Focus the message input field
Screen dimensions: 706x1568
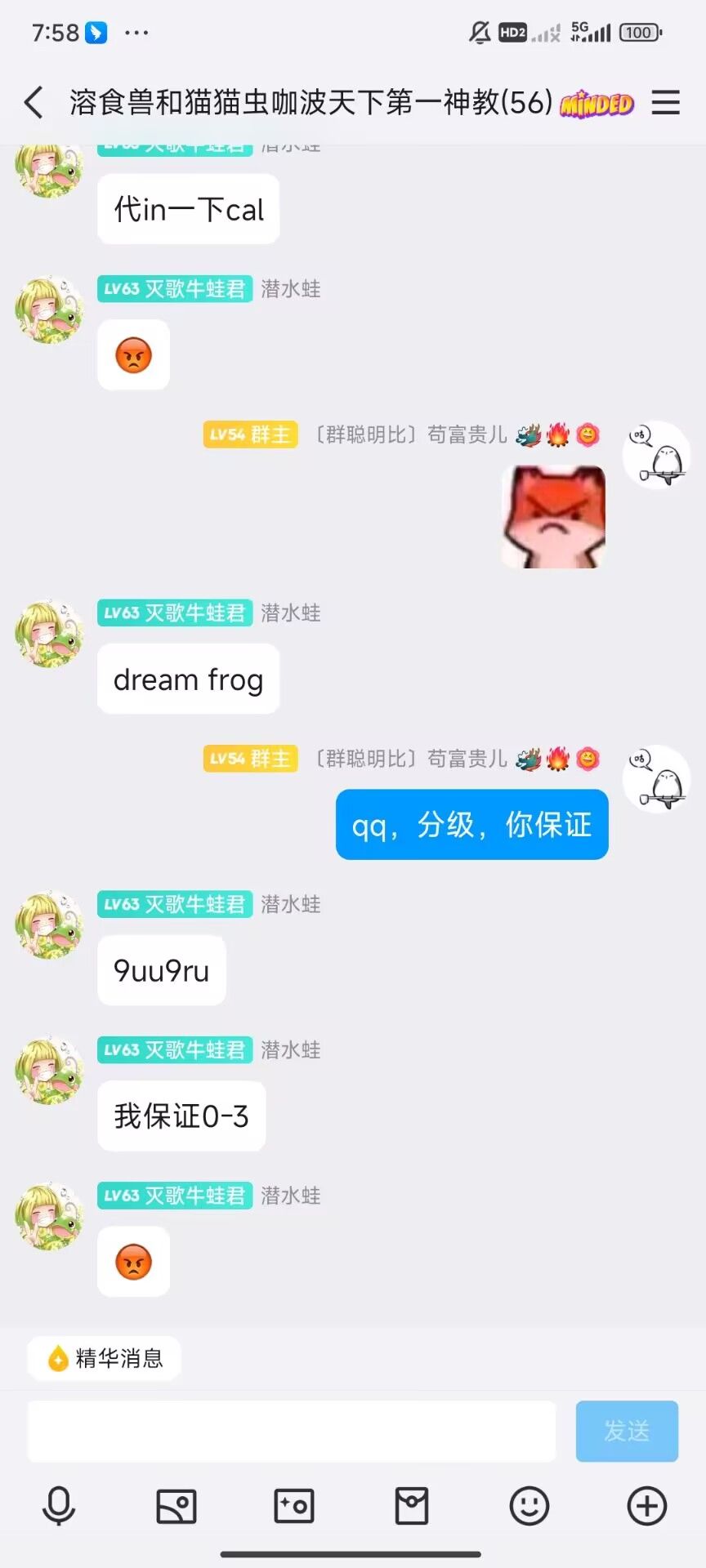tap(291, 1431)
